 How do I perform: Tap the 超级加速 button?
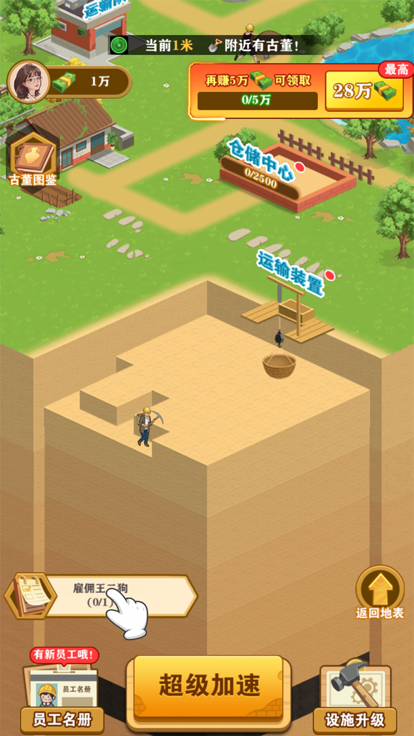click(x=208, y=688)
